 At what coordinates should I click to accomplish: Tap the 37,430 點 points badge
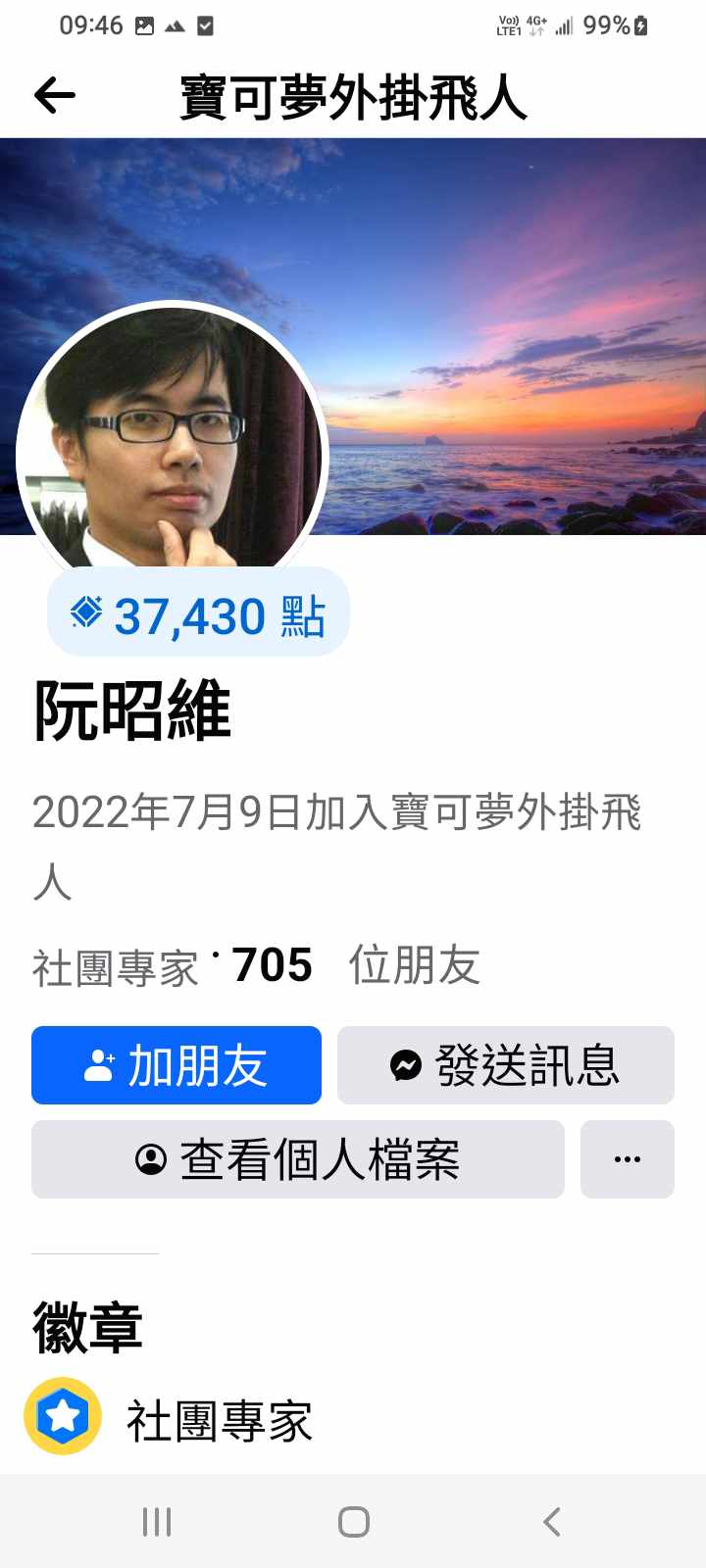coord(199,615)
